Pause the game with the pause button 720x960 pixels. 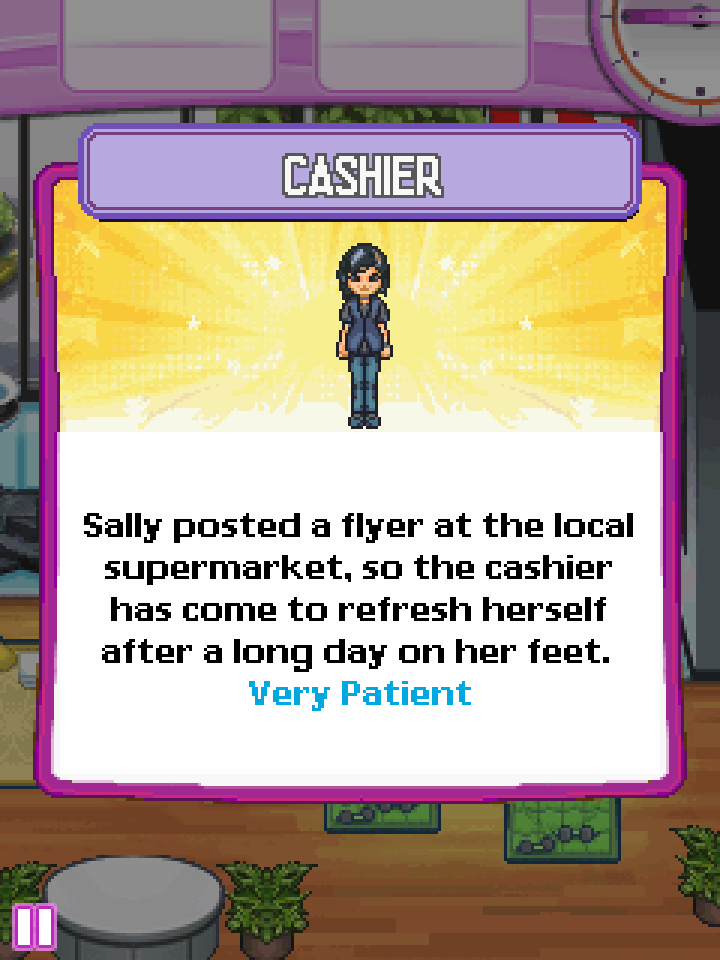tap(34, 926)
